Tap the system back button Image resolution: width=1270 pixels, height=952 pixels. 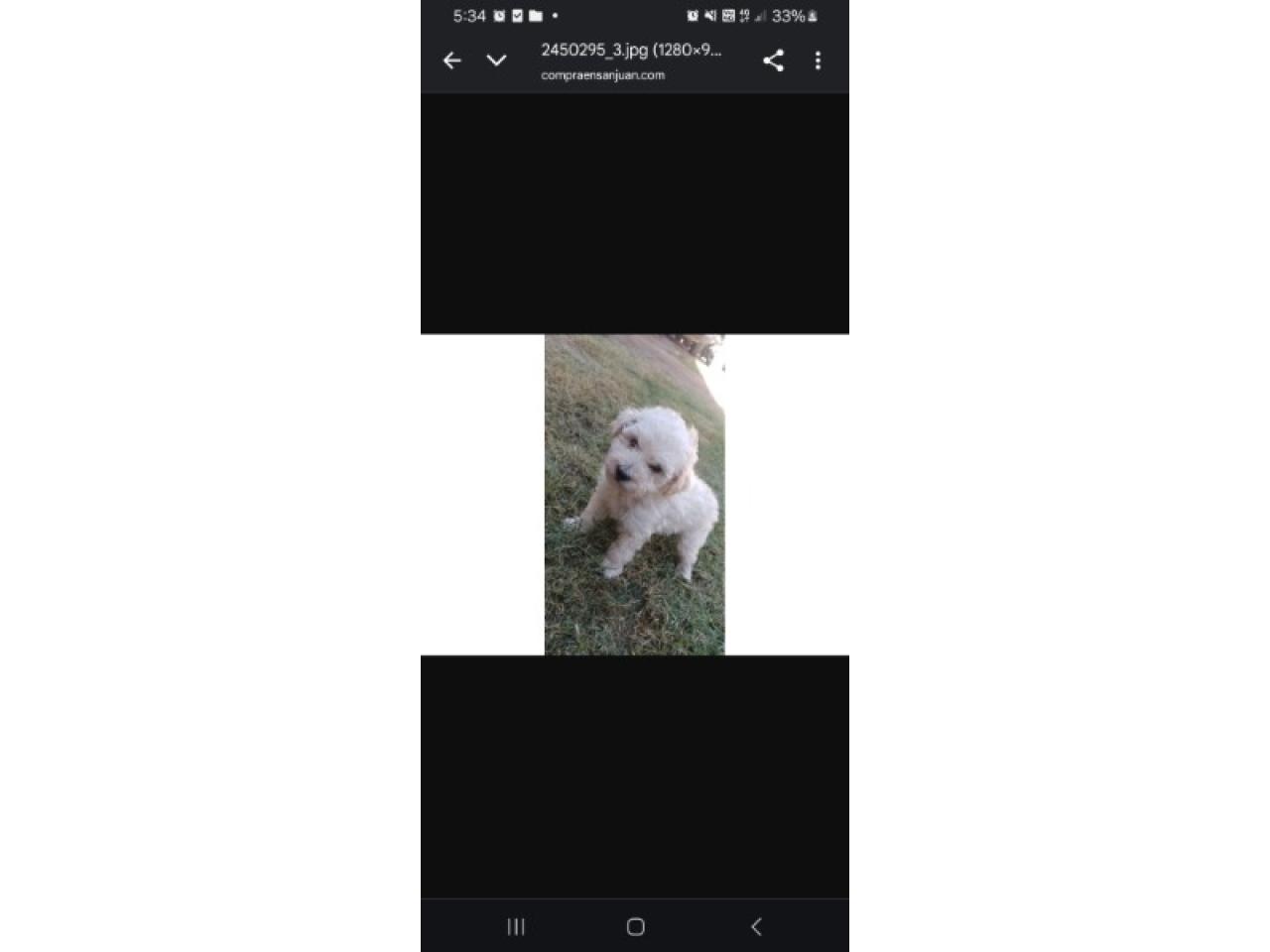(756, 926)
